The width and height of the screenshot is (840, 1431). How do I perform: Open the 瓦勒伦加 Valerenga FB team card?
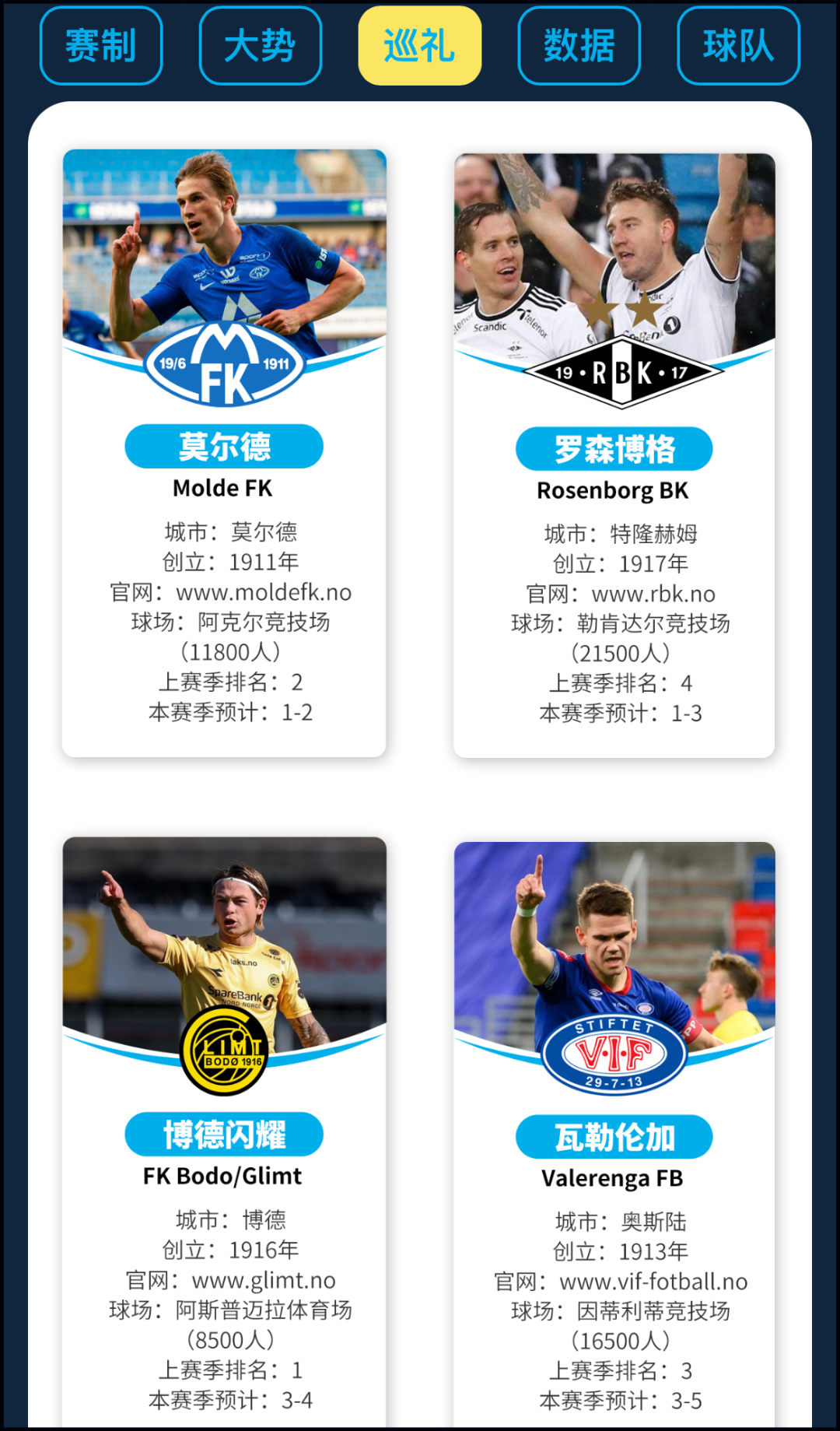pyautogui.click(x=614, y=1135)
